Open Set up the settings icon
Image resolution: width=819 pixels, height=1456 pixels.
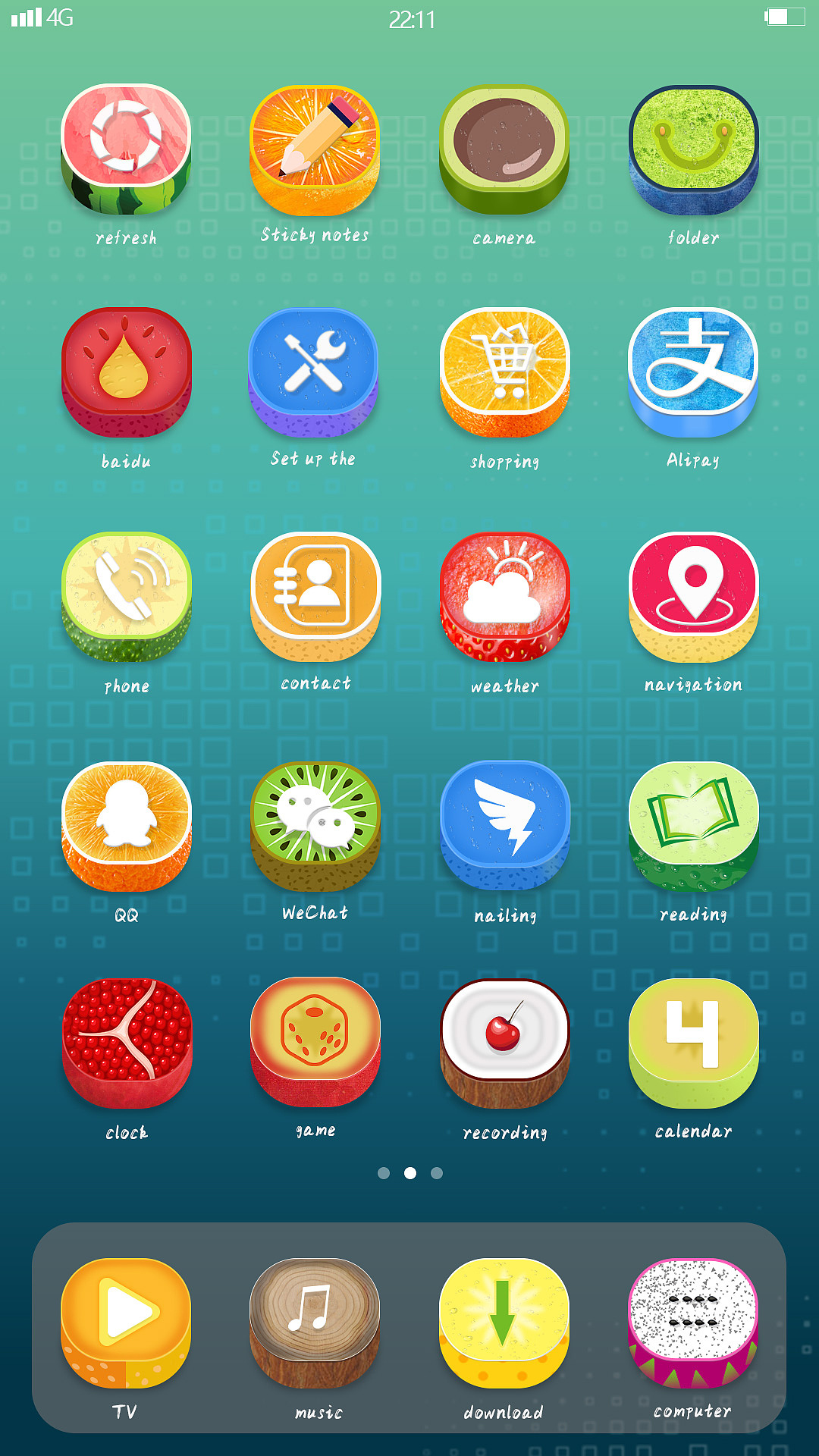313,371
